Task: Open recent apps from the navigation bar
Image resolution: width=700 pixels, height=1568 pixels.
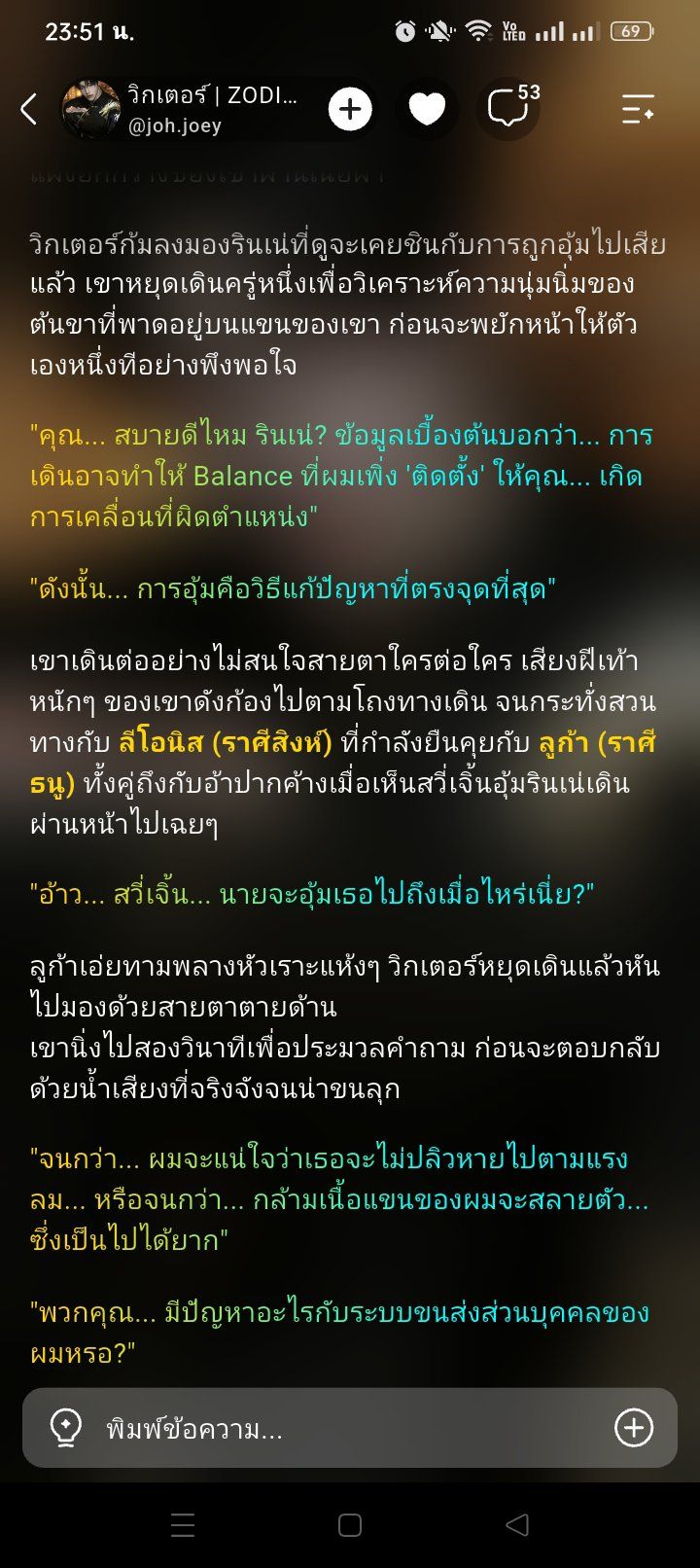Action: pyautogui.click(x=183, y=1525)
